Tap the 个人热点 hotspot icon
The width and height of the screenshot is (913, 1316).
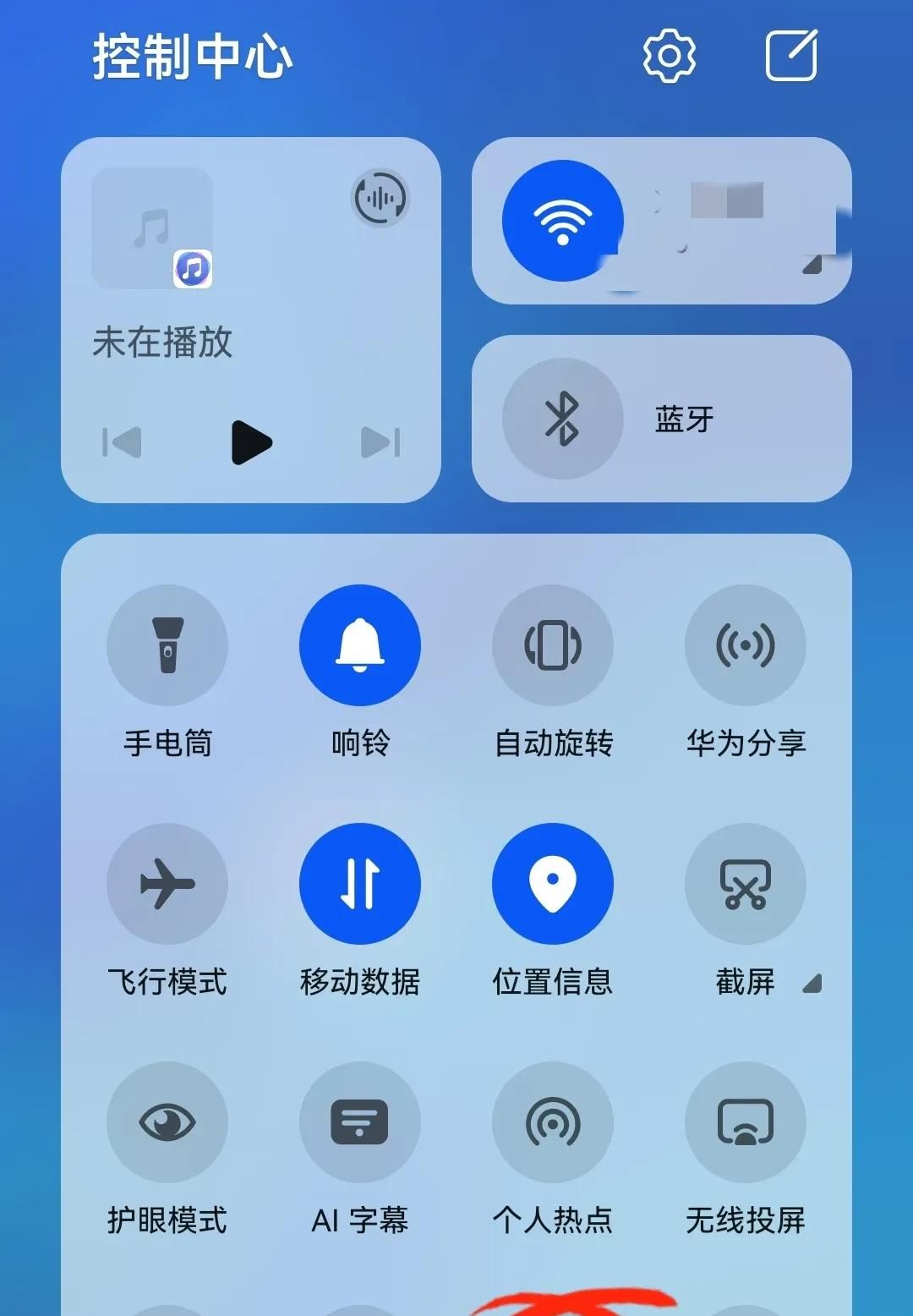pyautogui.click(x=552, y=1121)
